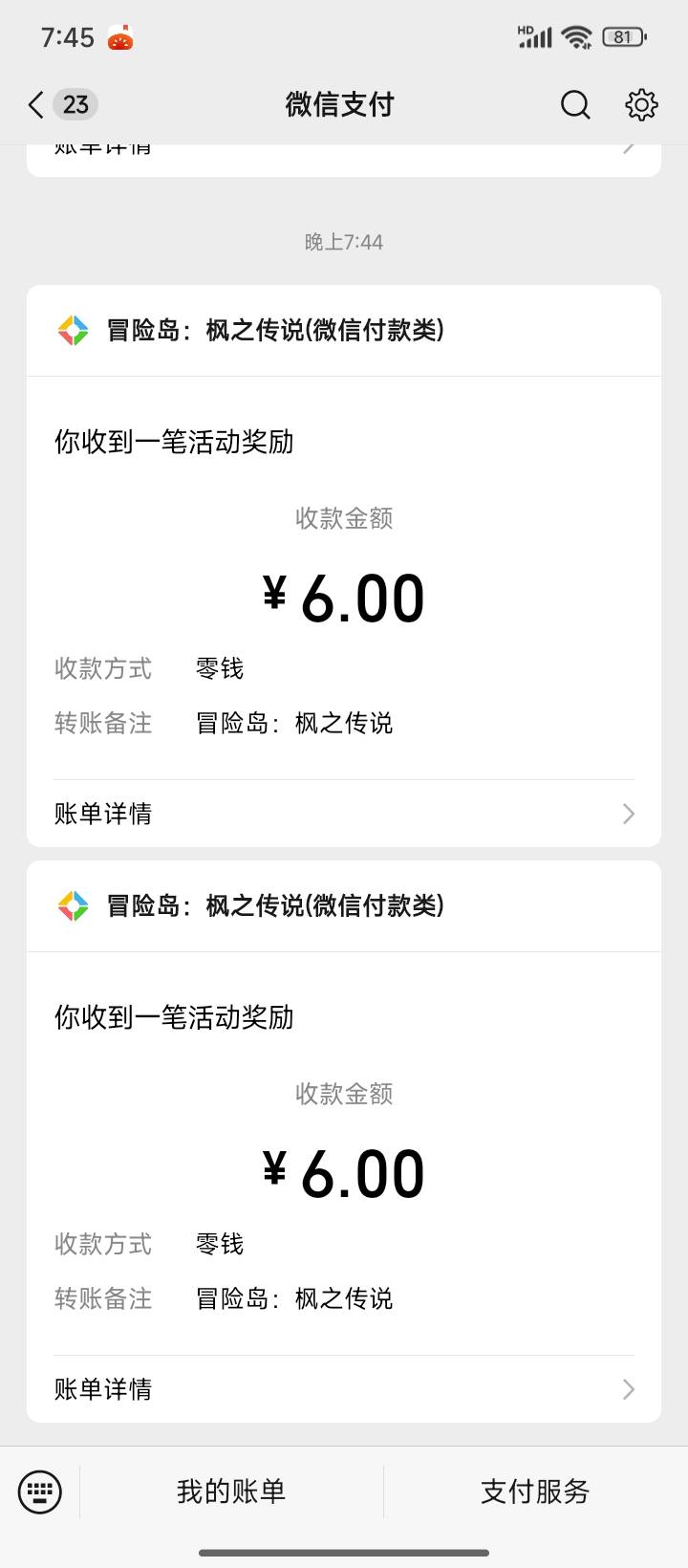Switch to keyboard input mode

click(x=40, y=1492)
